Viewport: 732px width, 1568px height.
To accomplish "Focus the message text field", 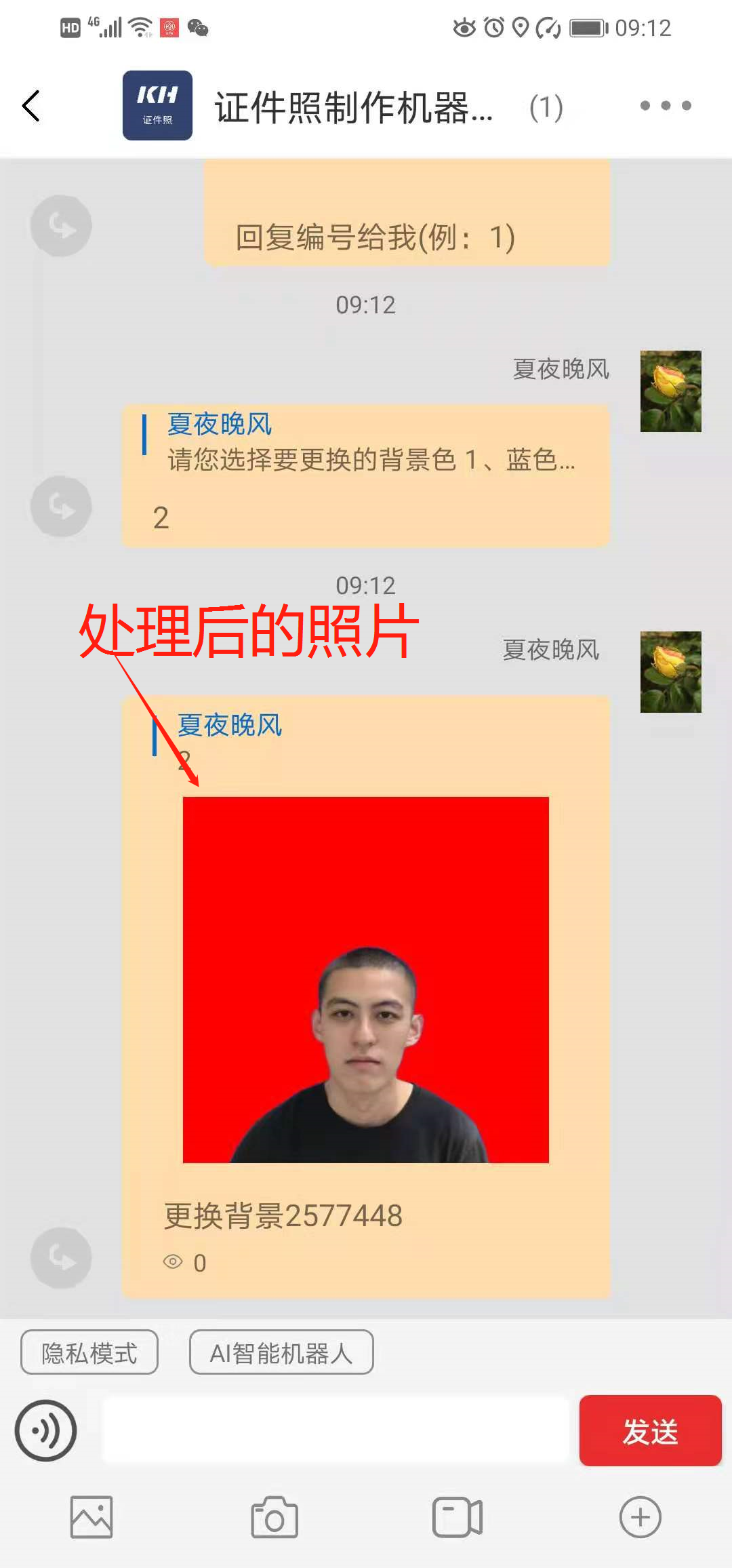I will coord(335,1430).
